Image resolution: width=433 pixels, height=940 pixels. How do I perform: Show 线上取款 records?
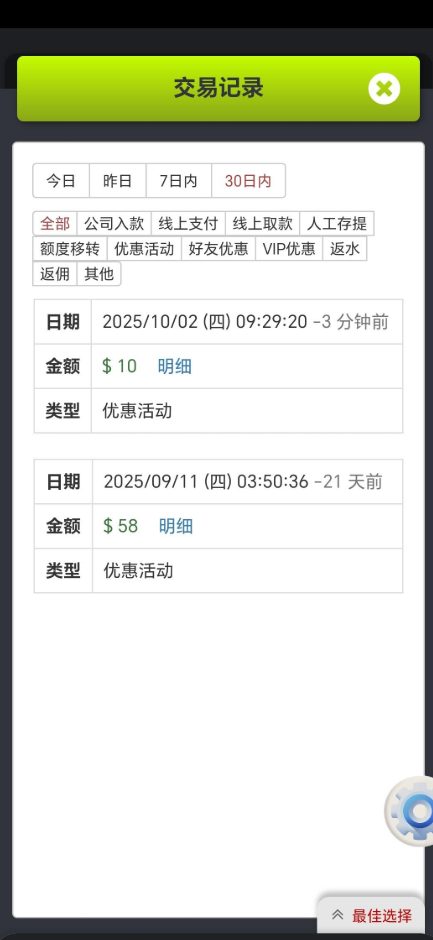pos(263,224)
